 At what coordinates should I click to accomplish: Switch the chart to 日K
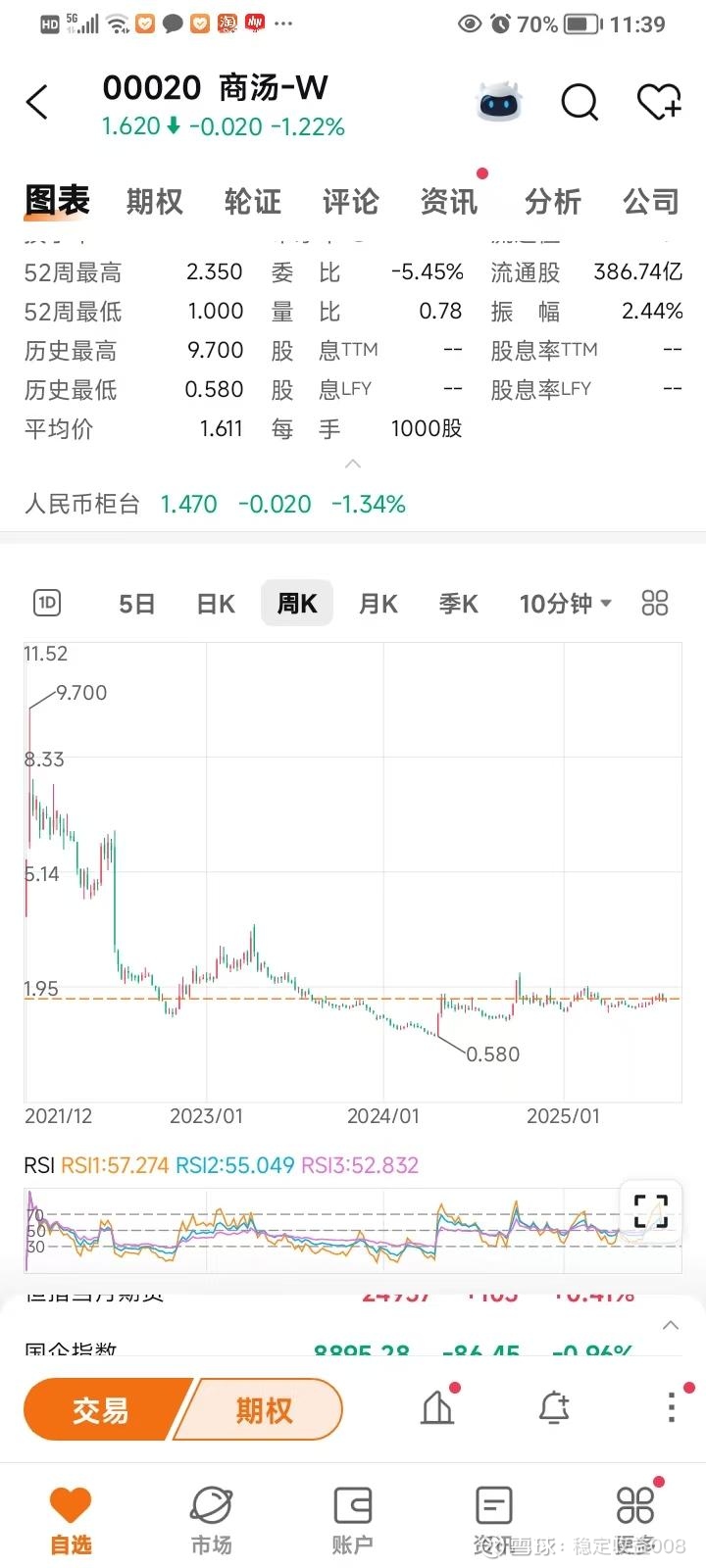coord(216,604)
